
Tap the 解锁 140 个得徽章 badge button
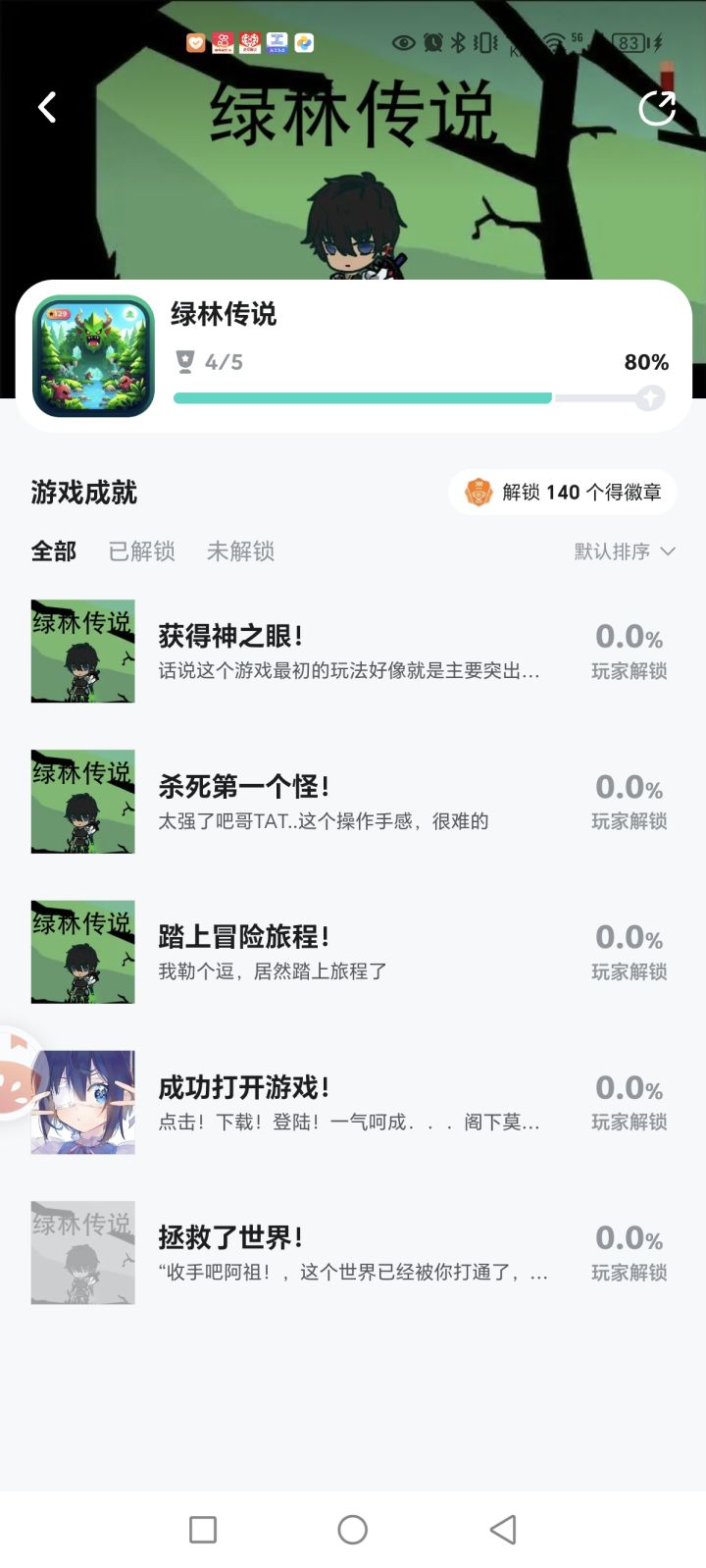[563, 492]
